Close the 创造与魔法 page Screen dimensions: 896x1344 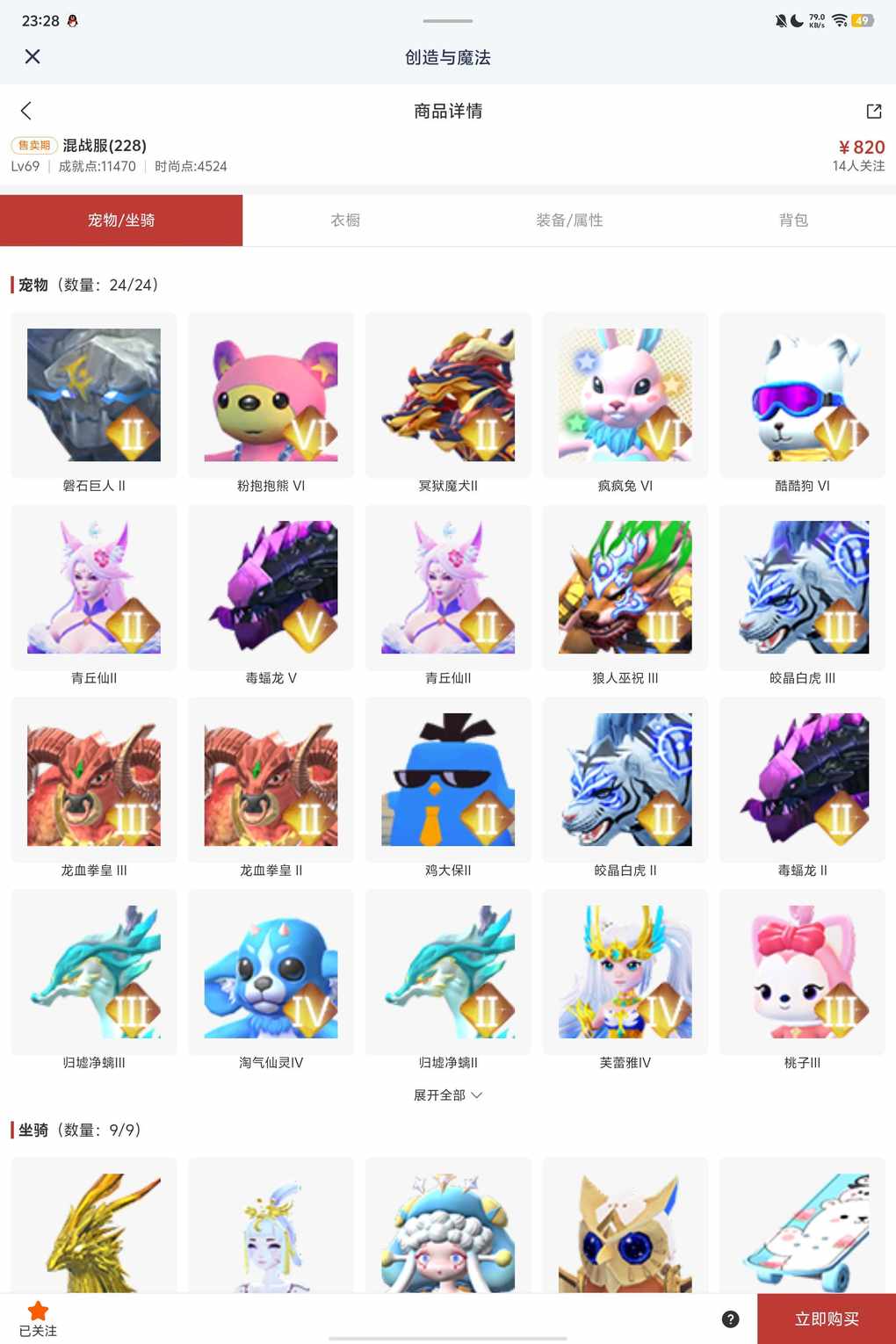coord(33,57)
